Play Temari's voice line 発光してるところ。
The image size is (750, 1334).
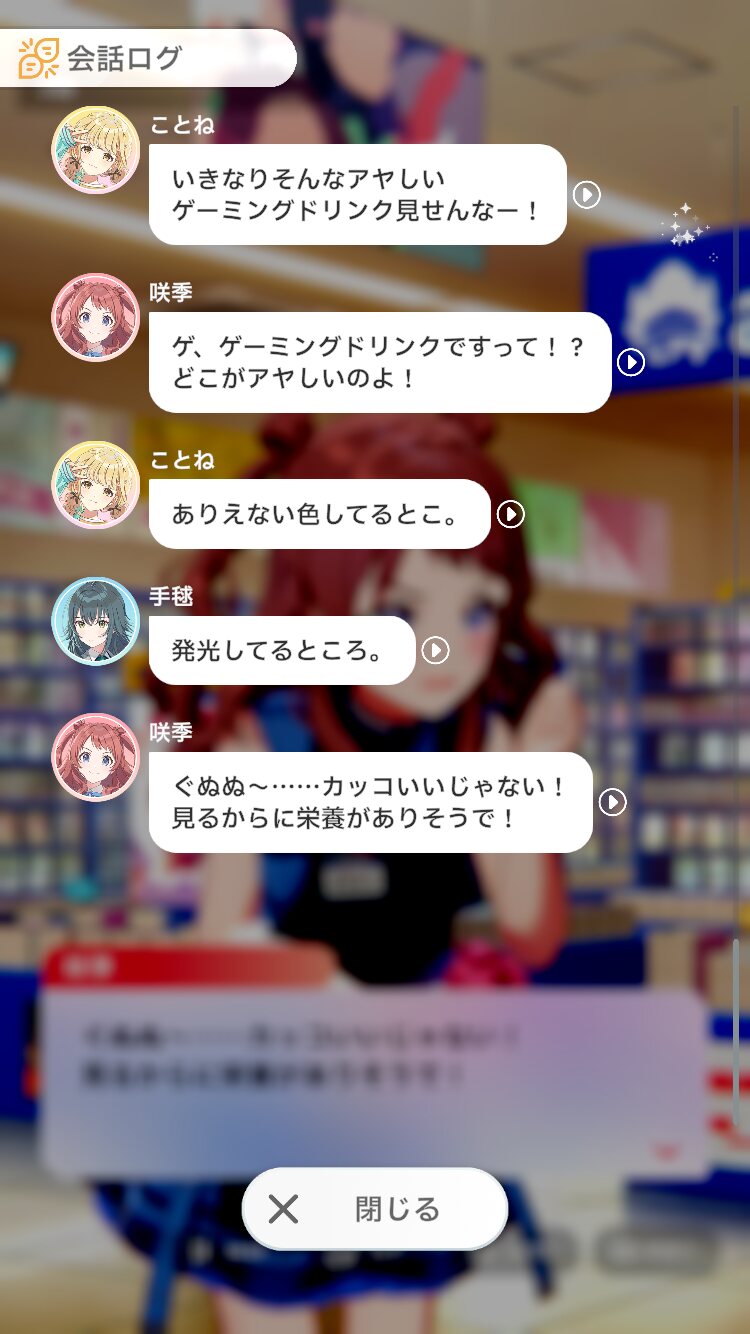click(435, 651)
